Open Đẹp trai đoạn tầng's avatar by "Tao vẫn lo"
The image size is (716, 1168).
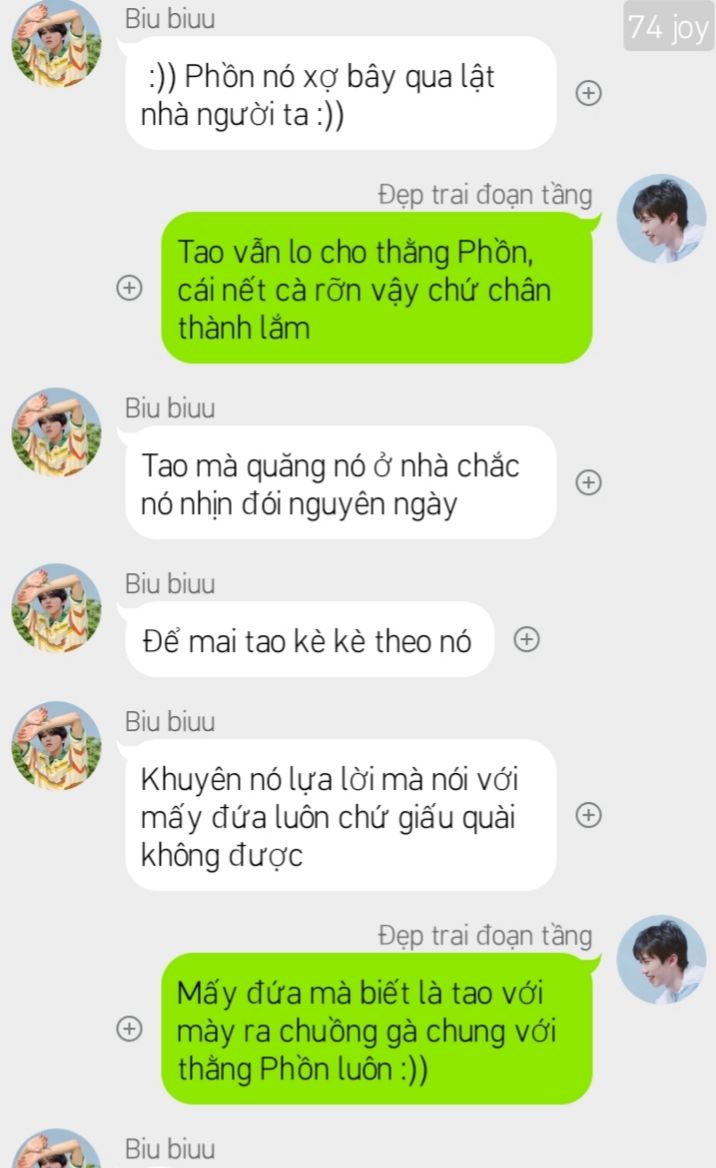click(661, 219)
